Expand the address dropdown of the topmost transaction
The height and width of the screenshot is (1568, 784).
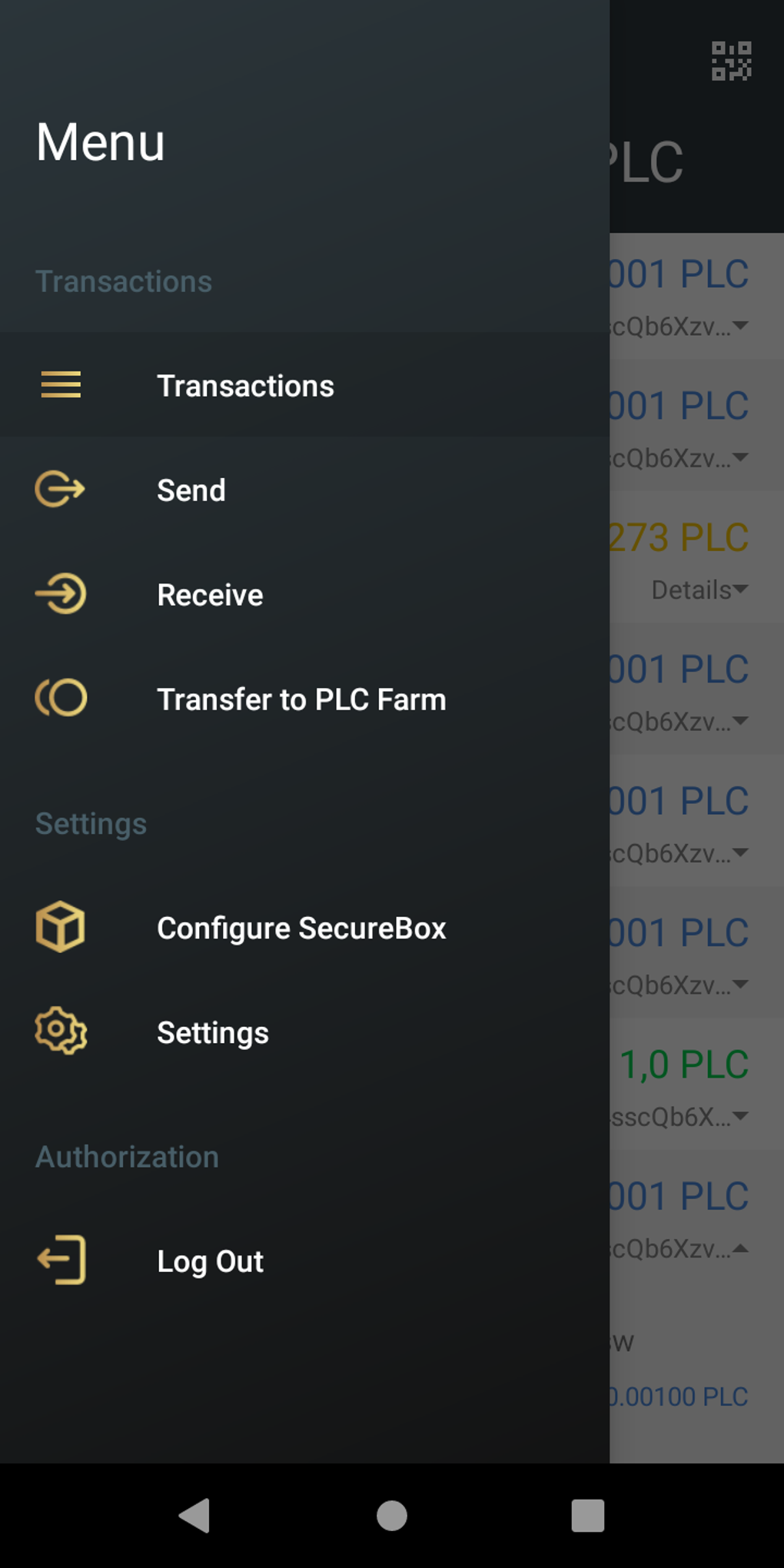pyautogui.click(x=740, y=326)
